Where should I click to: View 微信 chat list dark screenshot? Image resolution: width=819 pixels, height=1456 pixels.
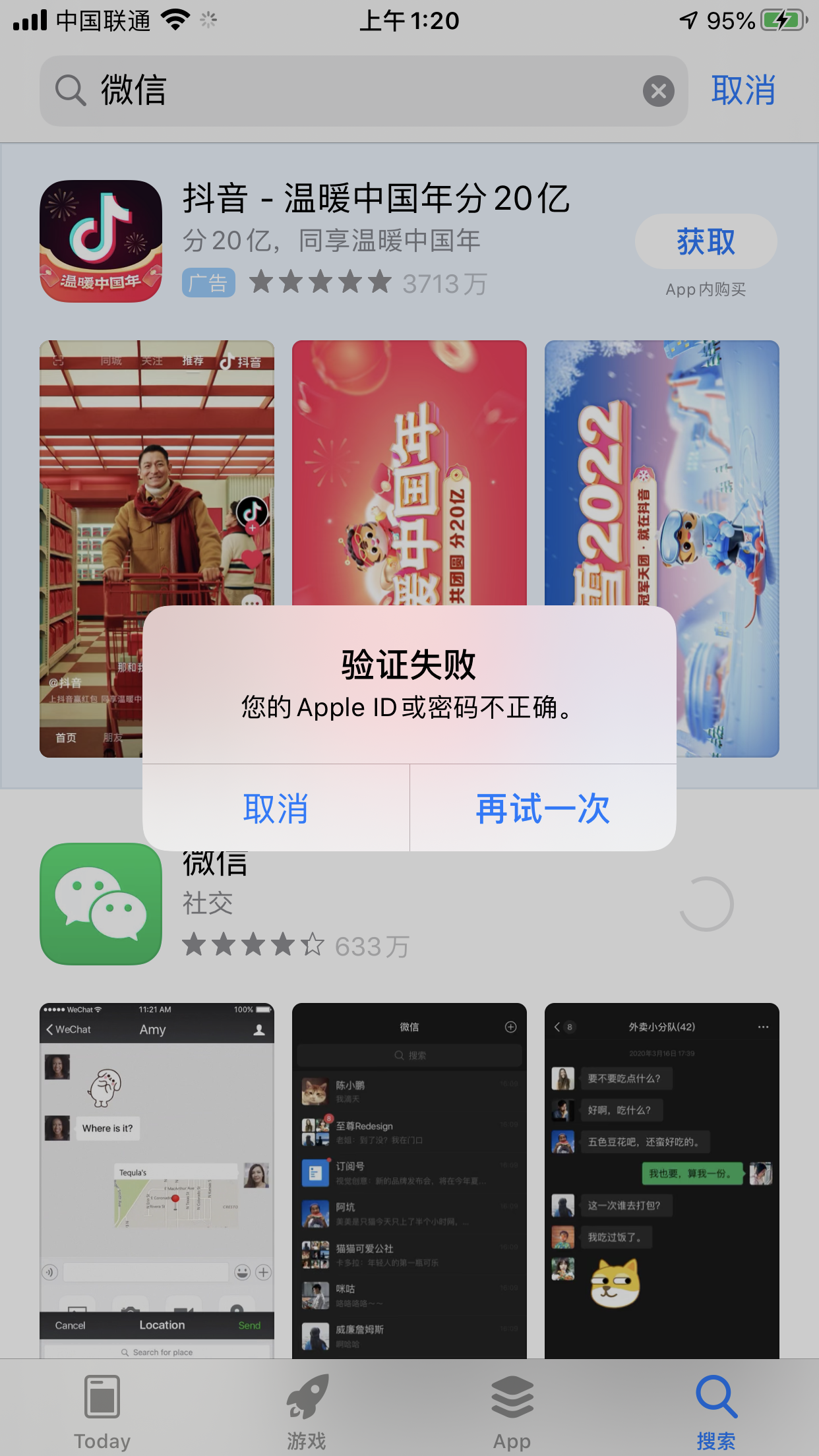tap(409, 1180)
